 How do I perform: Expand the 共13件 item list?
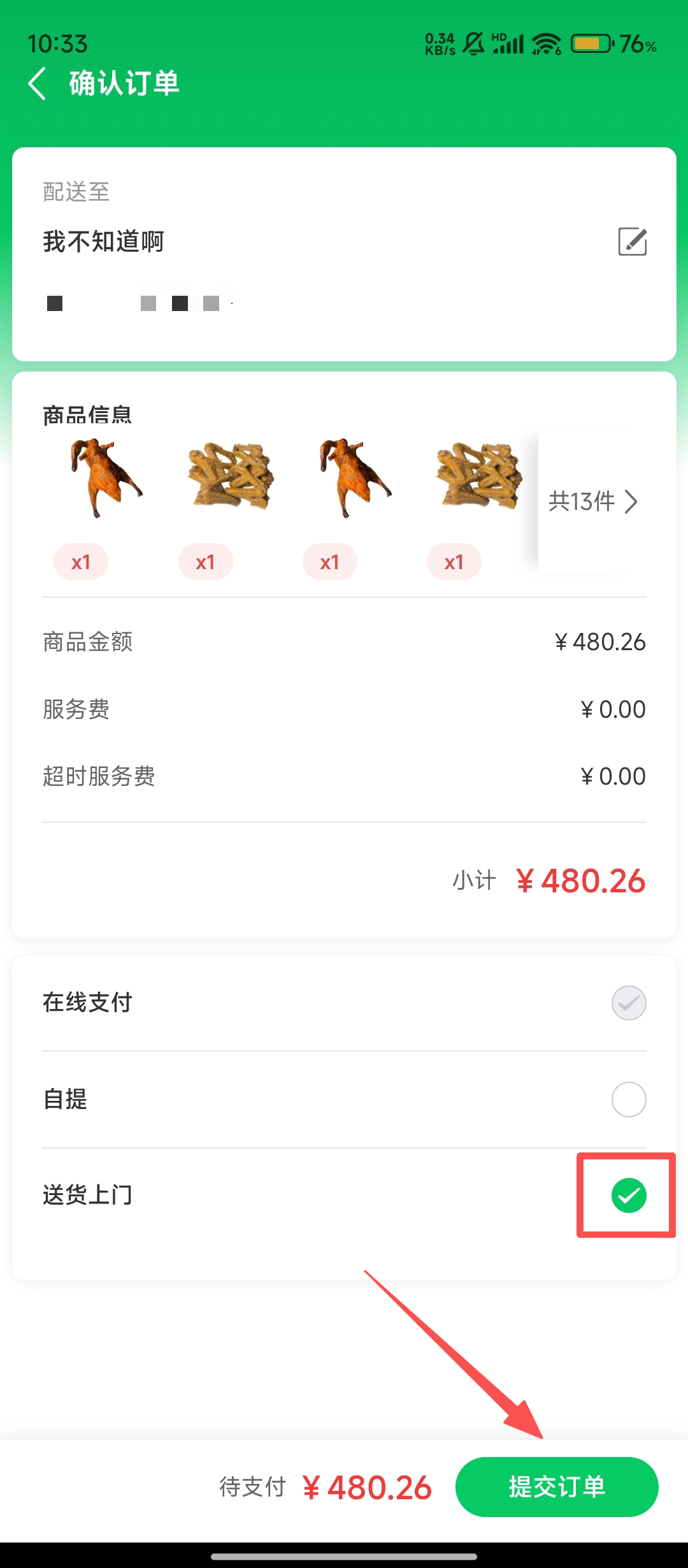(592, 502)
